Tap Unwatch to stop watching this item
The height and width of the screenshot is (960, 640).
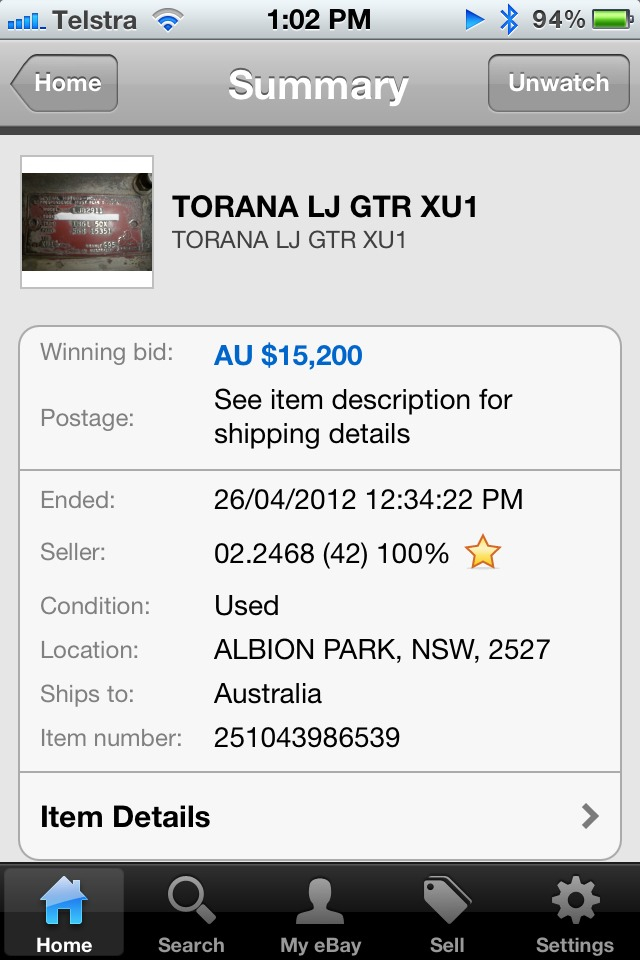point(558,83)
